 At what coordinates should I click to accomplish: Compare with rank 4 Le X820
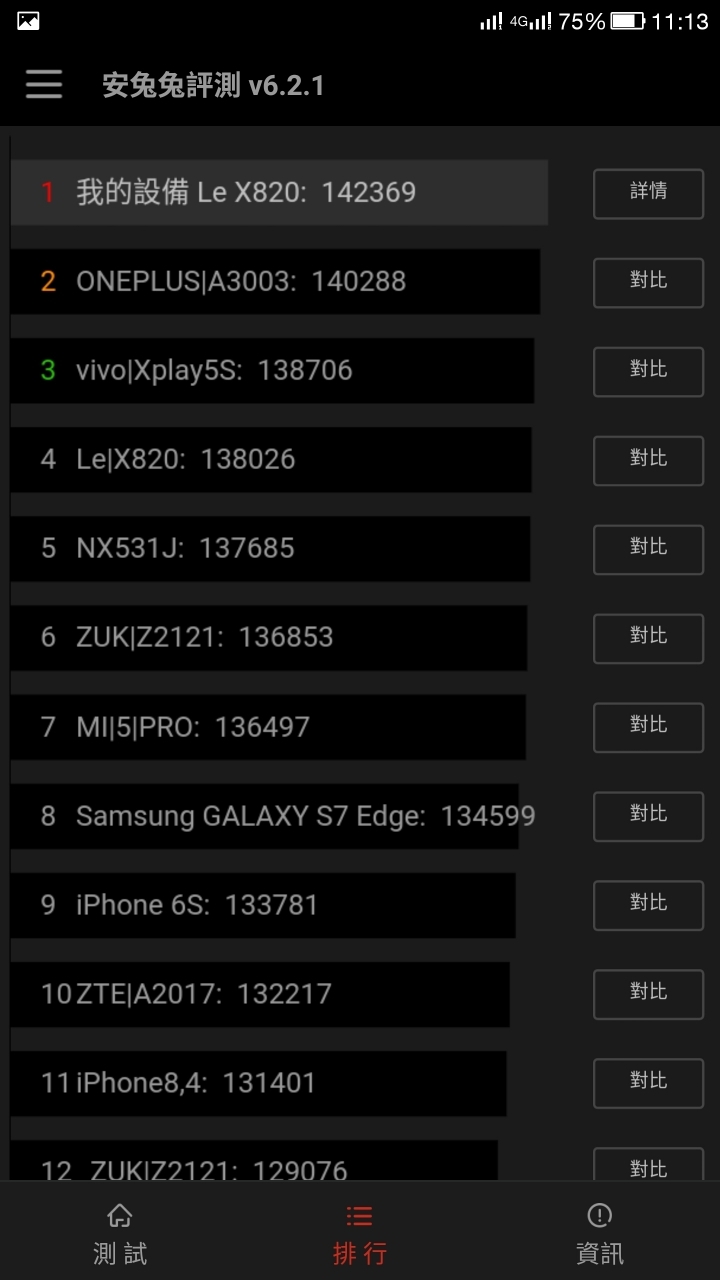tap(648, 460)
